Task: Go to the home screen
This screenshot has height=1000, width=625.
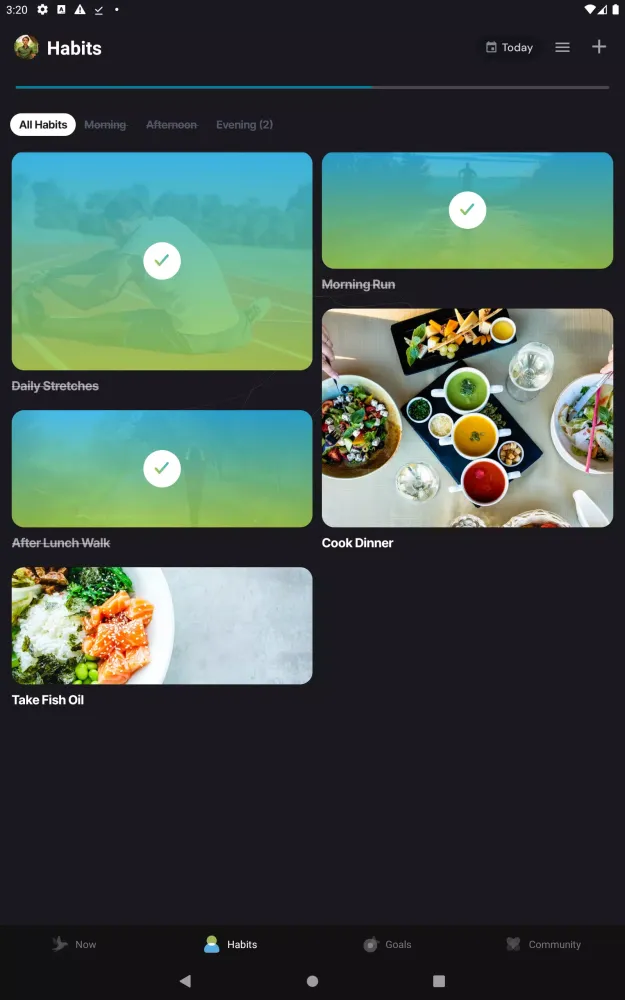Action: (x=312, y=981)
